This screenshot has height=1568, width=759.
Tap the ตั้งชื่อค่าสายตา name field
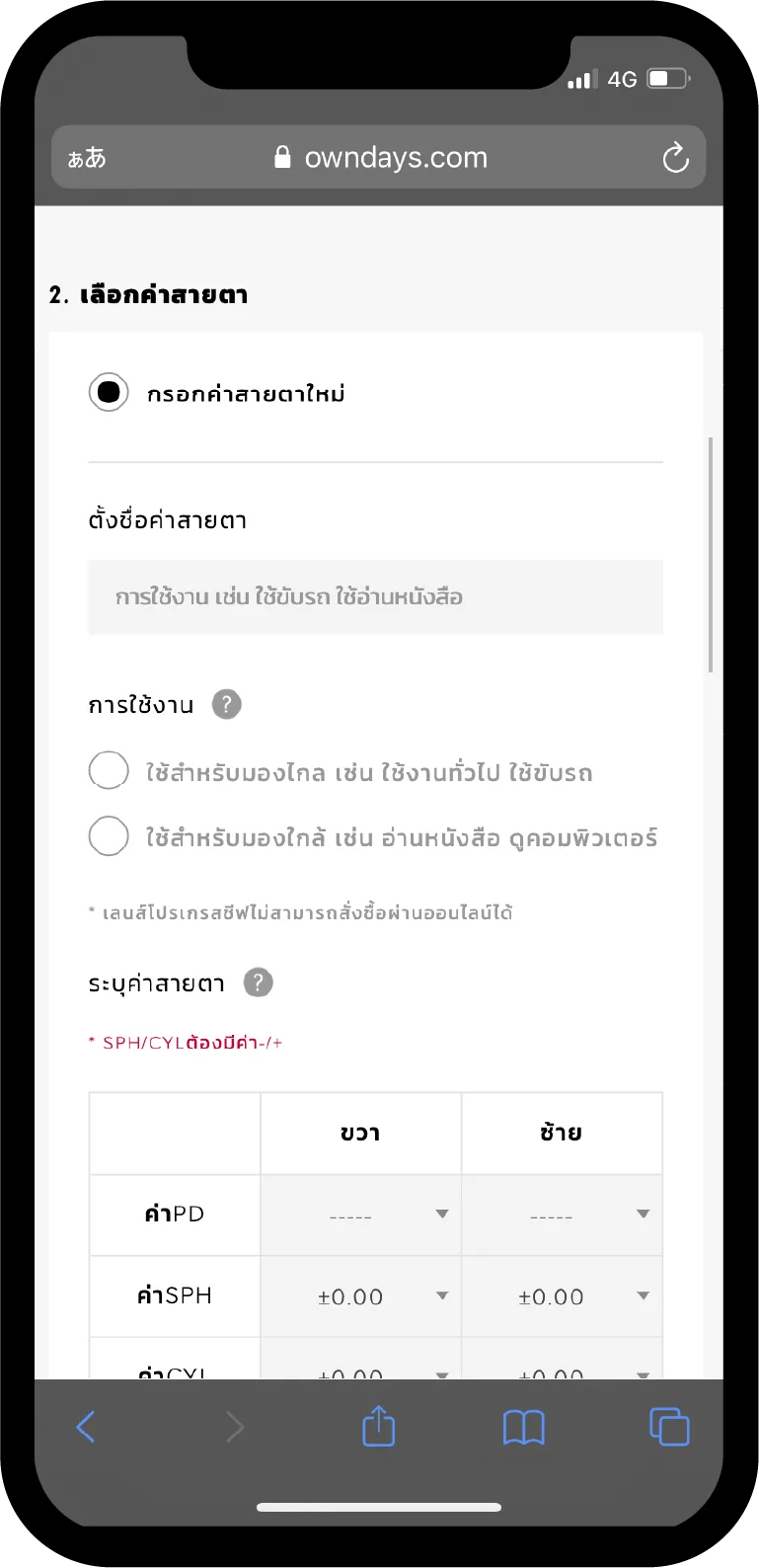point(375,596)
